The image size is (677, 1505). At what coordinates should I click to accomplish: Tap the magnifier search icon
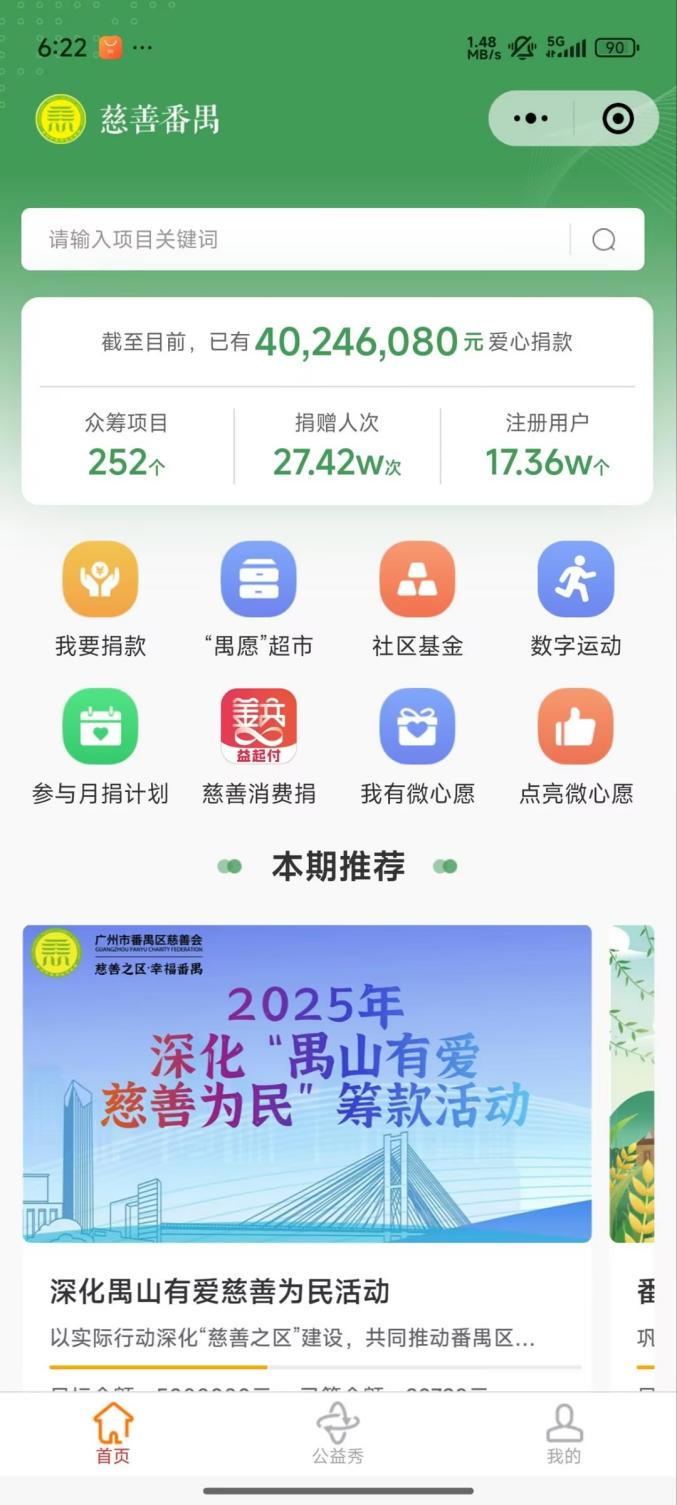604,240
